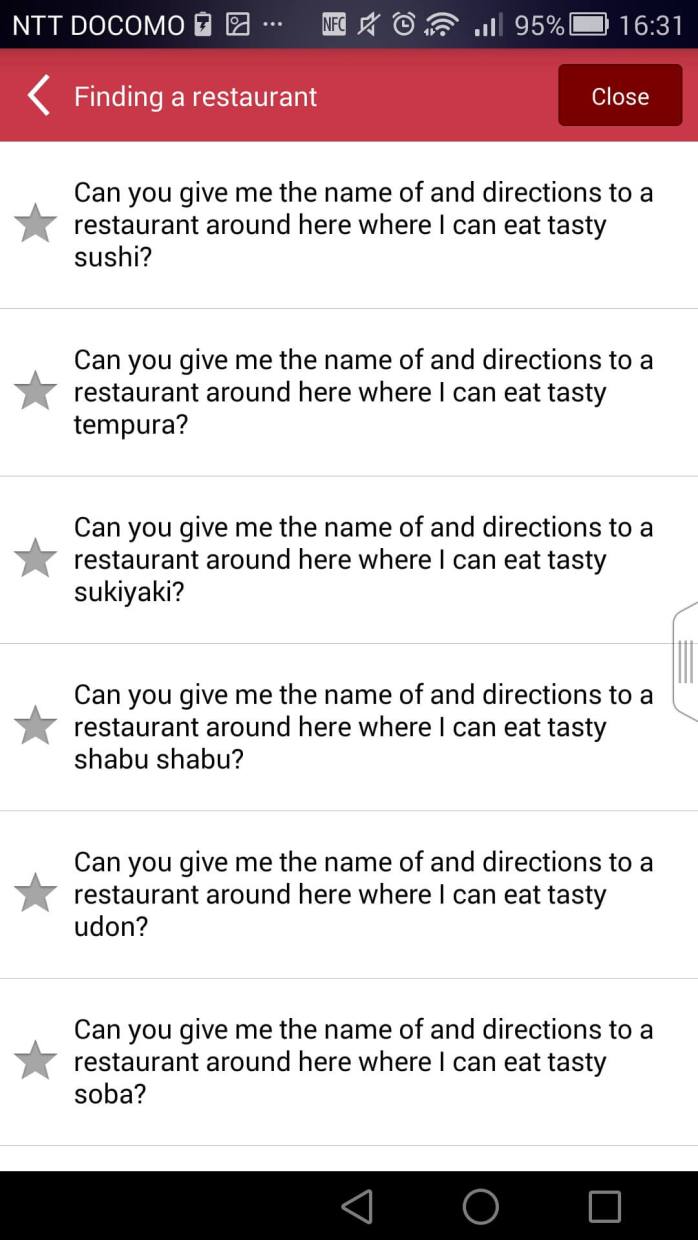Star the tasty soba phrase
Viewport: 698px width, 1240px height.
tap(36, 1060)
